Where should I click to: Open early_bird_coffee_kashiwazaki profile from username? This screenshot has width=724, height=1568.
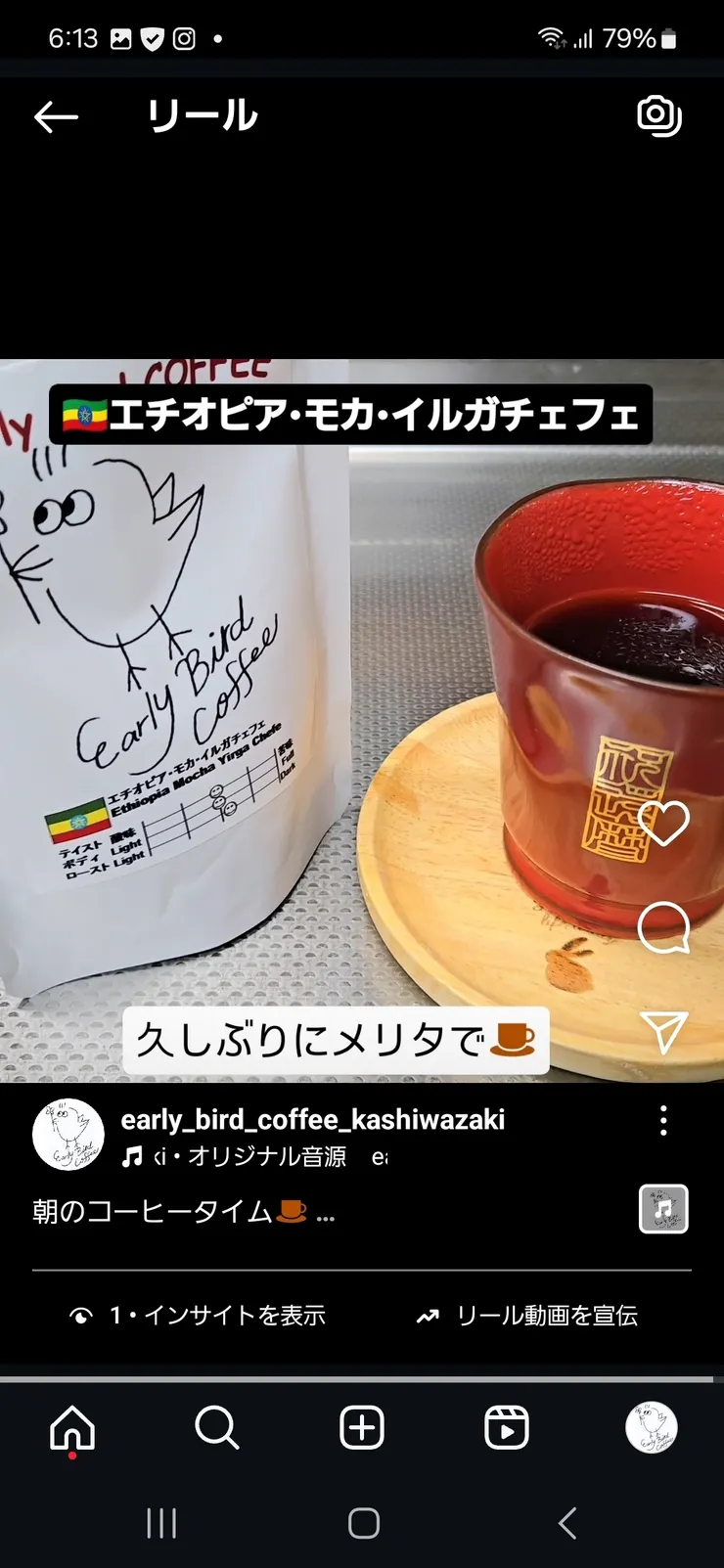[x=312, y=1120]
